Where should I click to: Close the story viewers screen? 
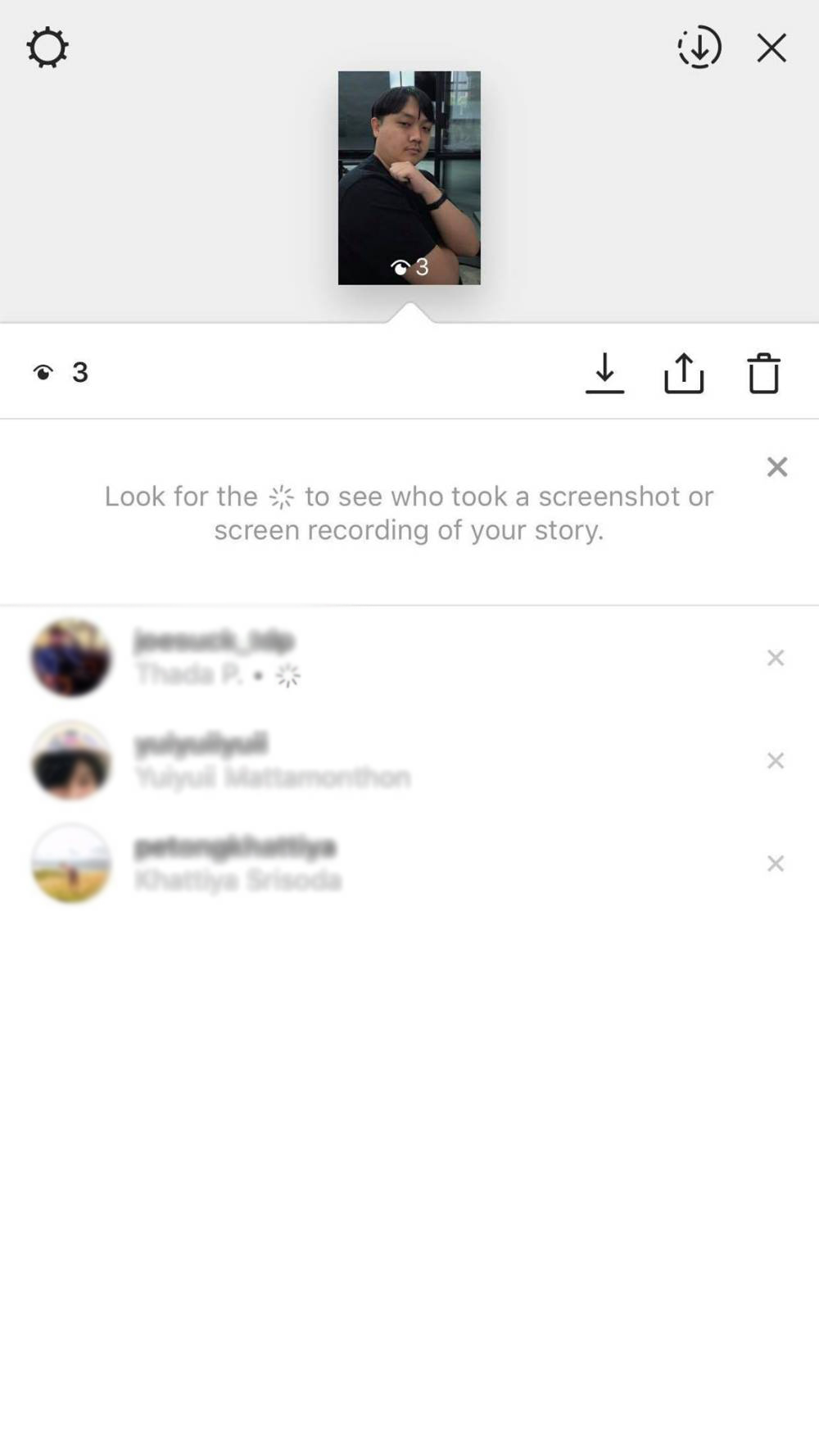click(x=771, y=48)
